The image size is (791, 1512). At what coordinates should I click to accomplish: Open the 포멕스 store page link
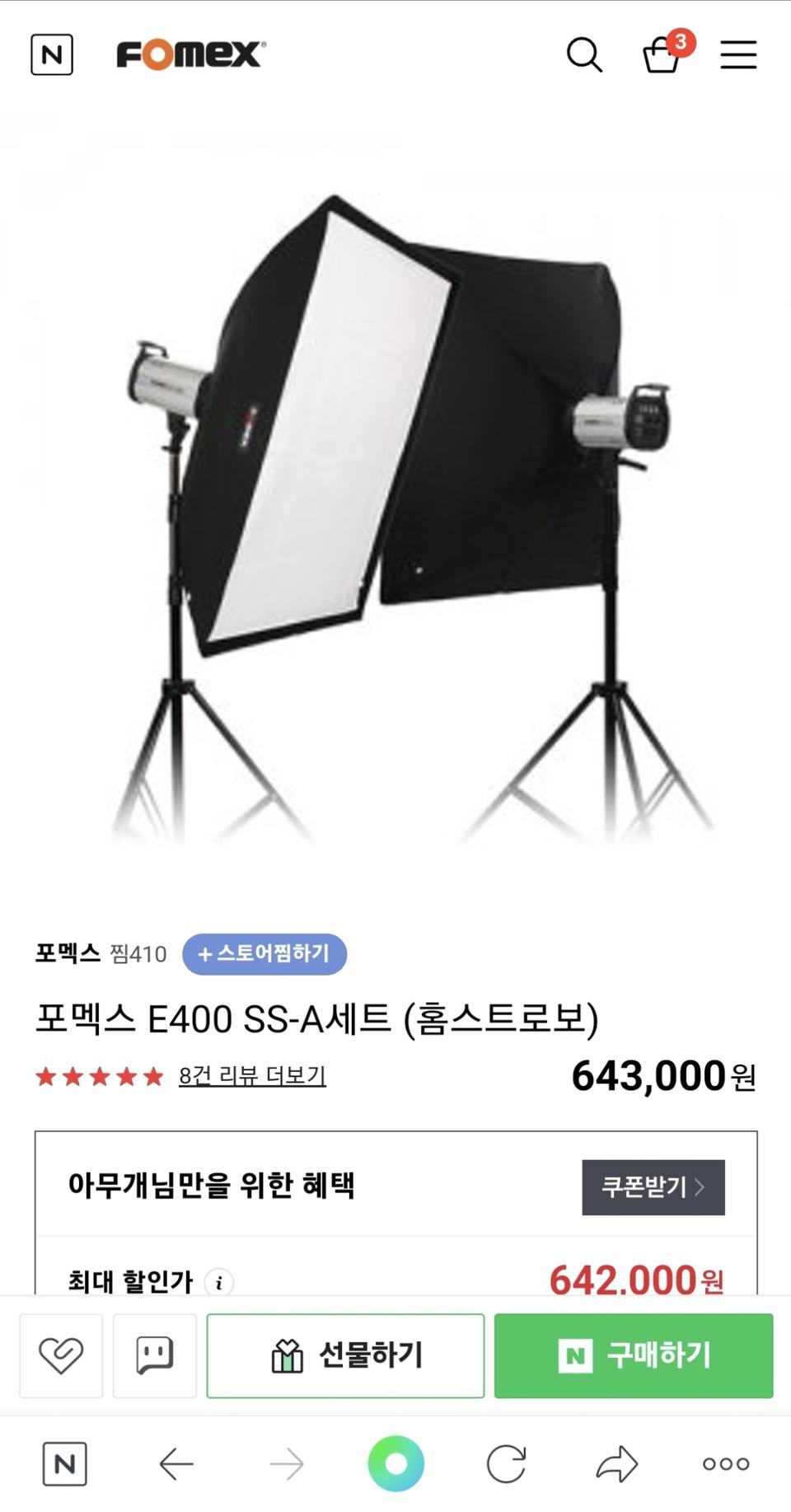pyautogui.click(x=68, y=953)
